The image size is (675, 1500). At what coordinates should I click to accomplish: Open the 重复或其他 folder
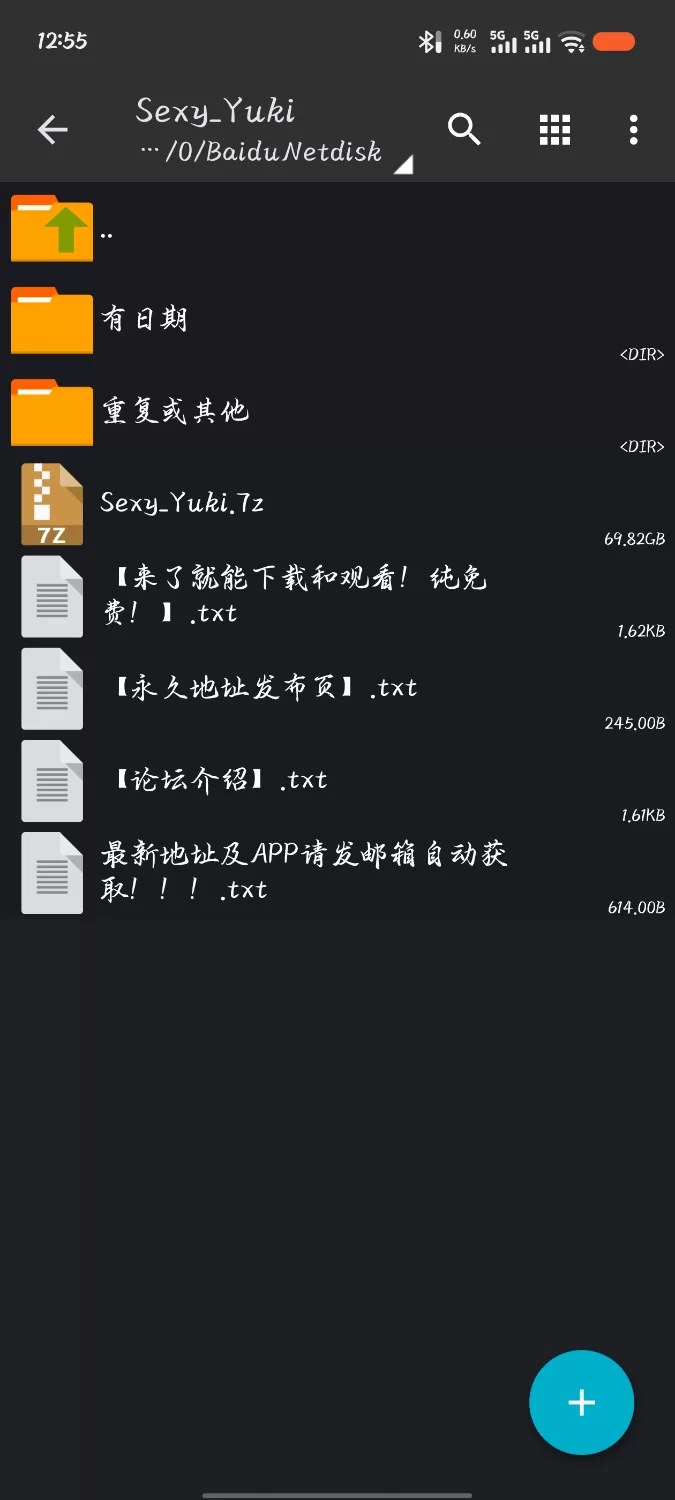[x=337, y=413]
